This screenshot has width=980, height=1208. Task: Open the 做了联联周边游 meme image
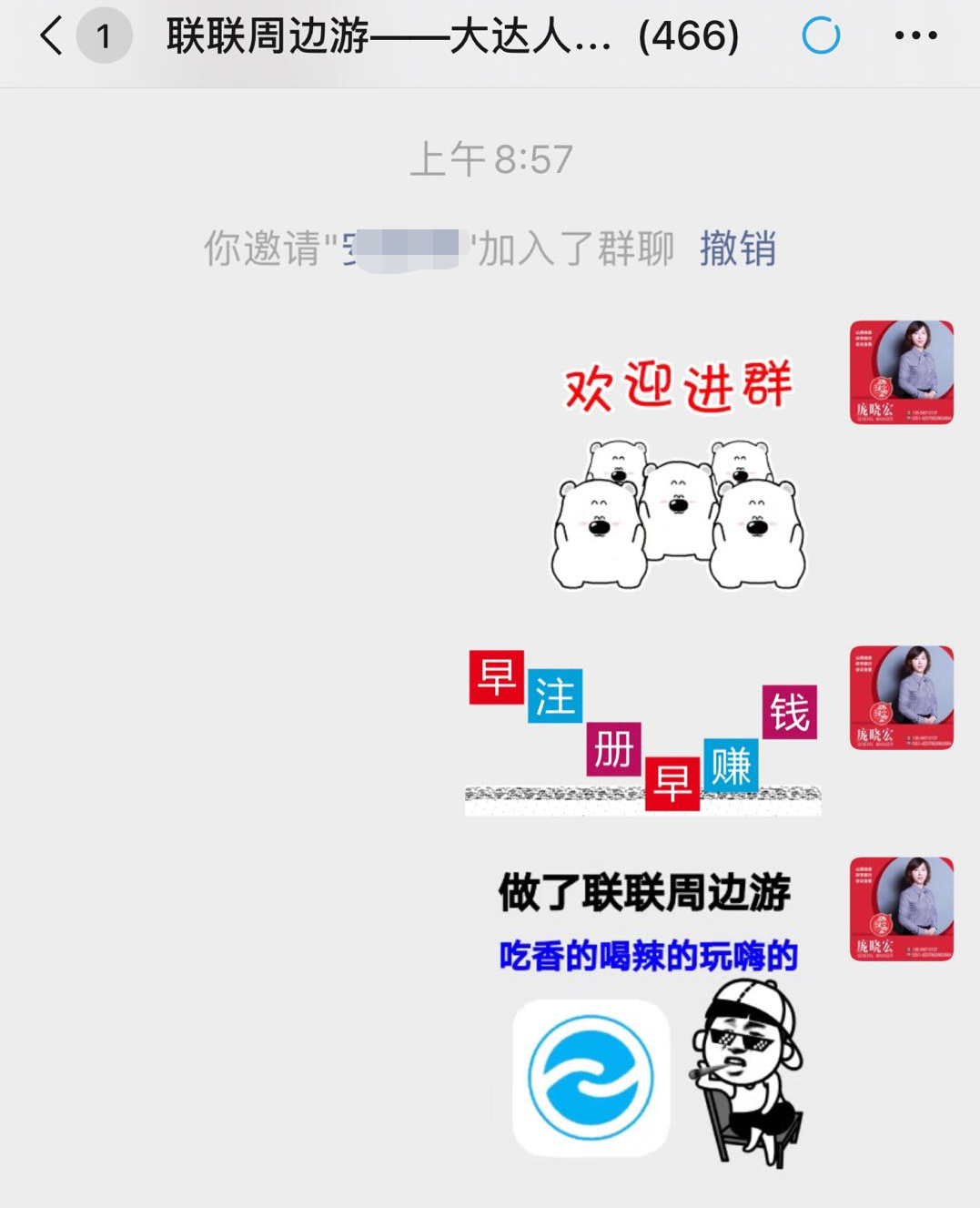tap(648, 1020)
